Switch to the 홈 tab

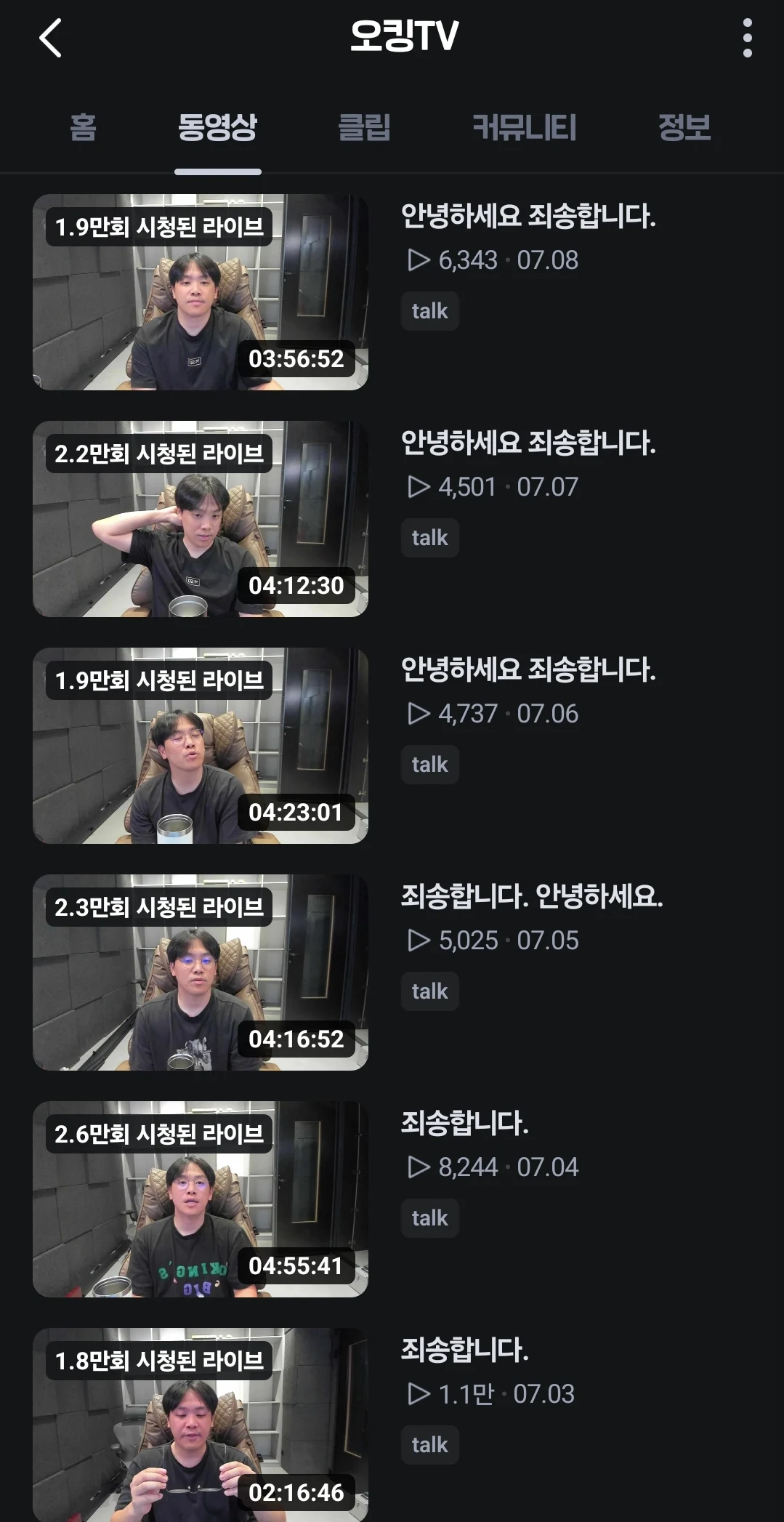(x=83, y=128)
